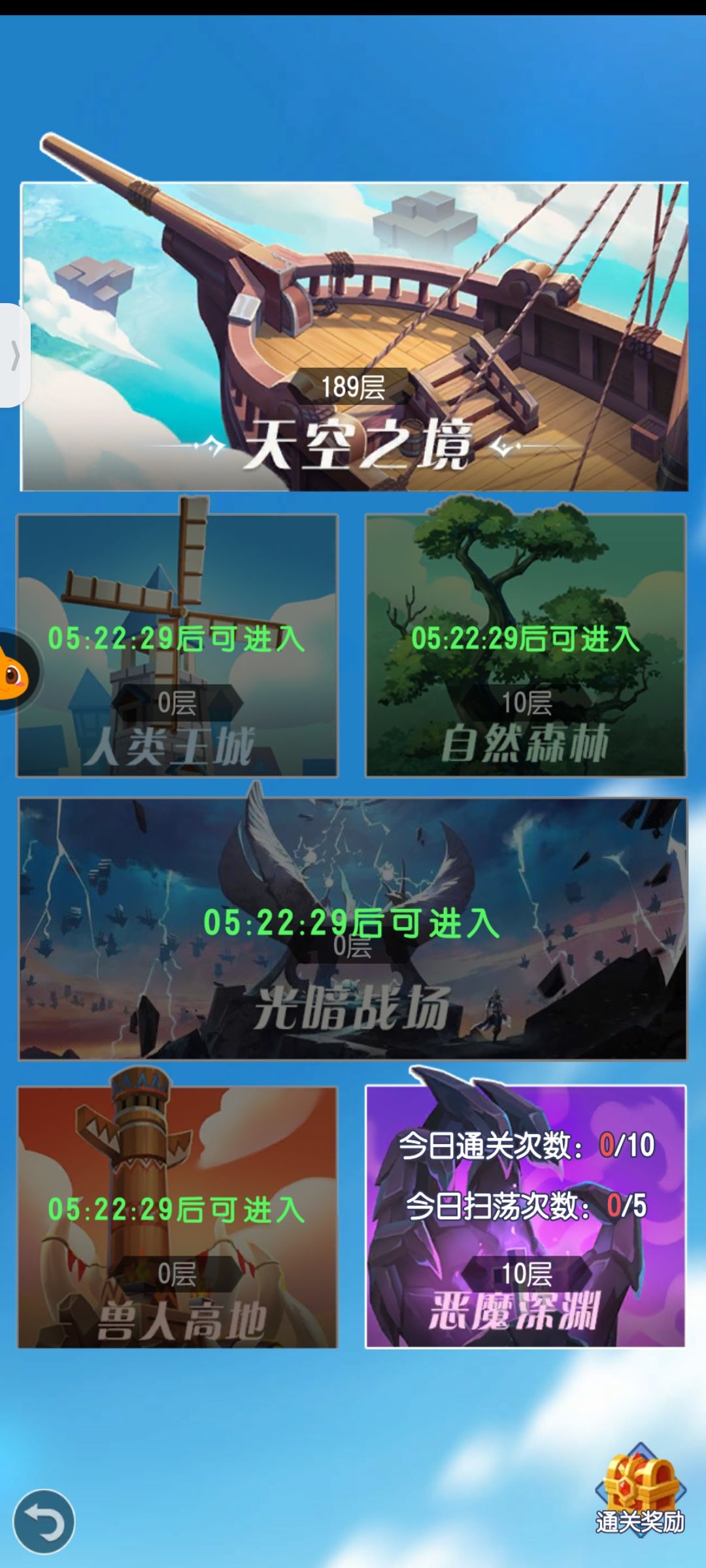Tap the 189层 floor label on 天空之境
The width and height of the screenshot is (706, 1568).
point(353,387)
